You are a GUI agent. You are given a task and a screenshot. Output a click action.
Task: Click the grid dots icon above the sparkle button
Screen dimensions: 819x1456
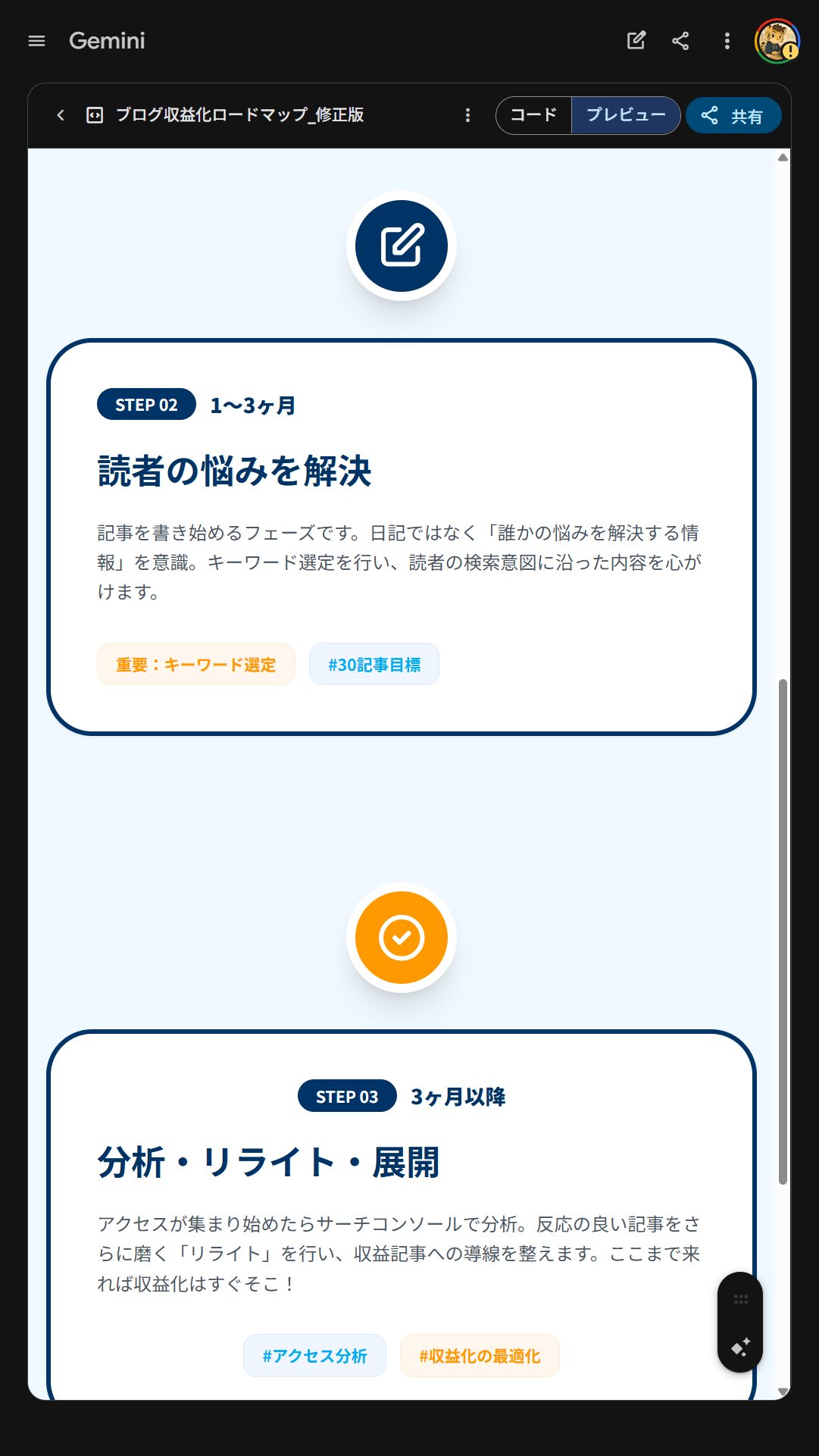click(x=740, y=1298)
